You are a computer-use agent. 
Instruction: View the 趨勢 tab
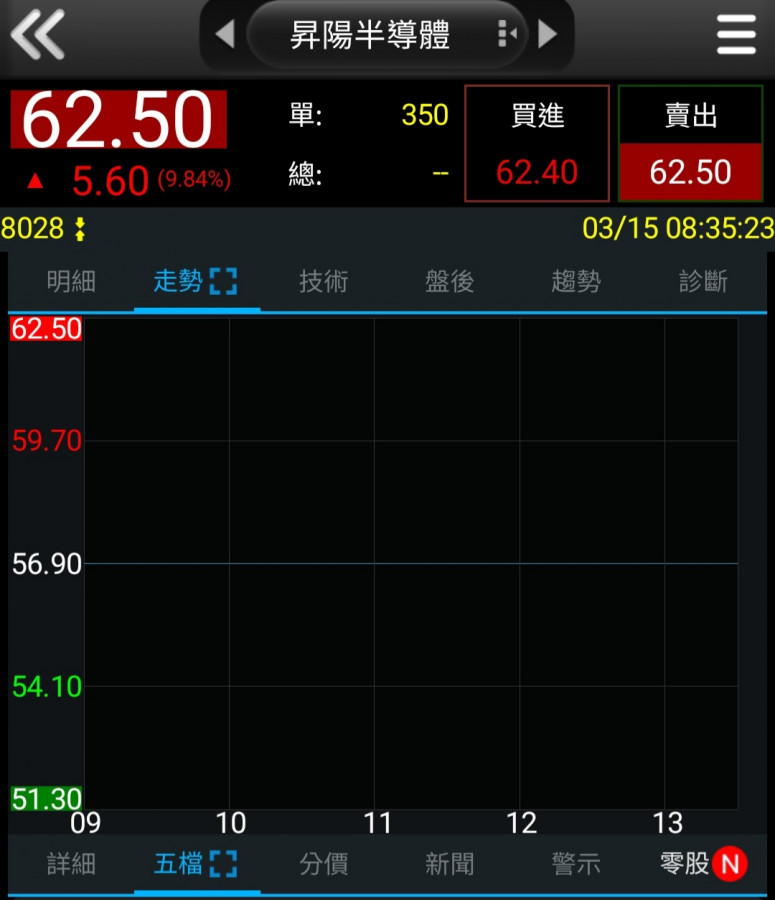click(576, 282)
